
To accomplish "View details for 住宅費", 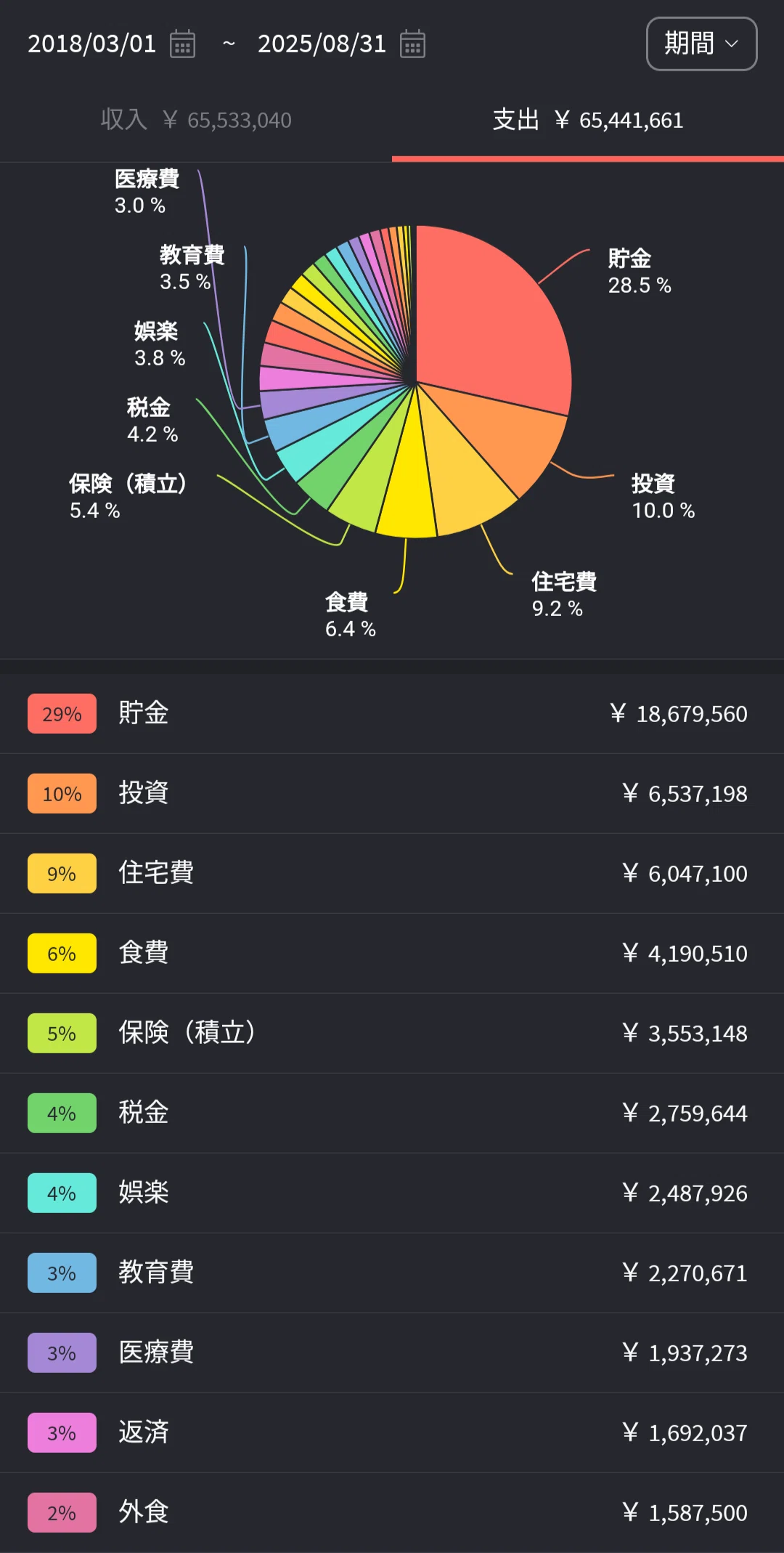I will pyautogui.click(x=392, y=873).
